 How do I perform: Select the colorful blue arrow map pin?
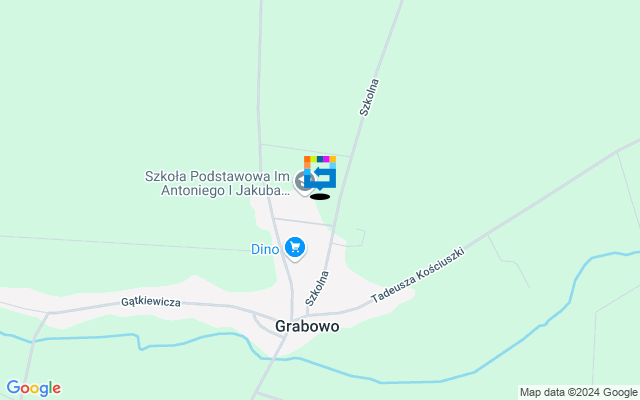(x=321, y=174)
